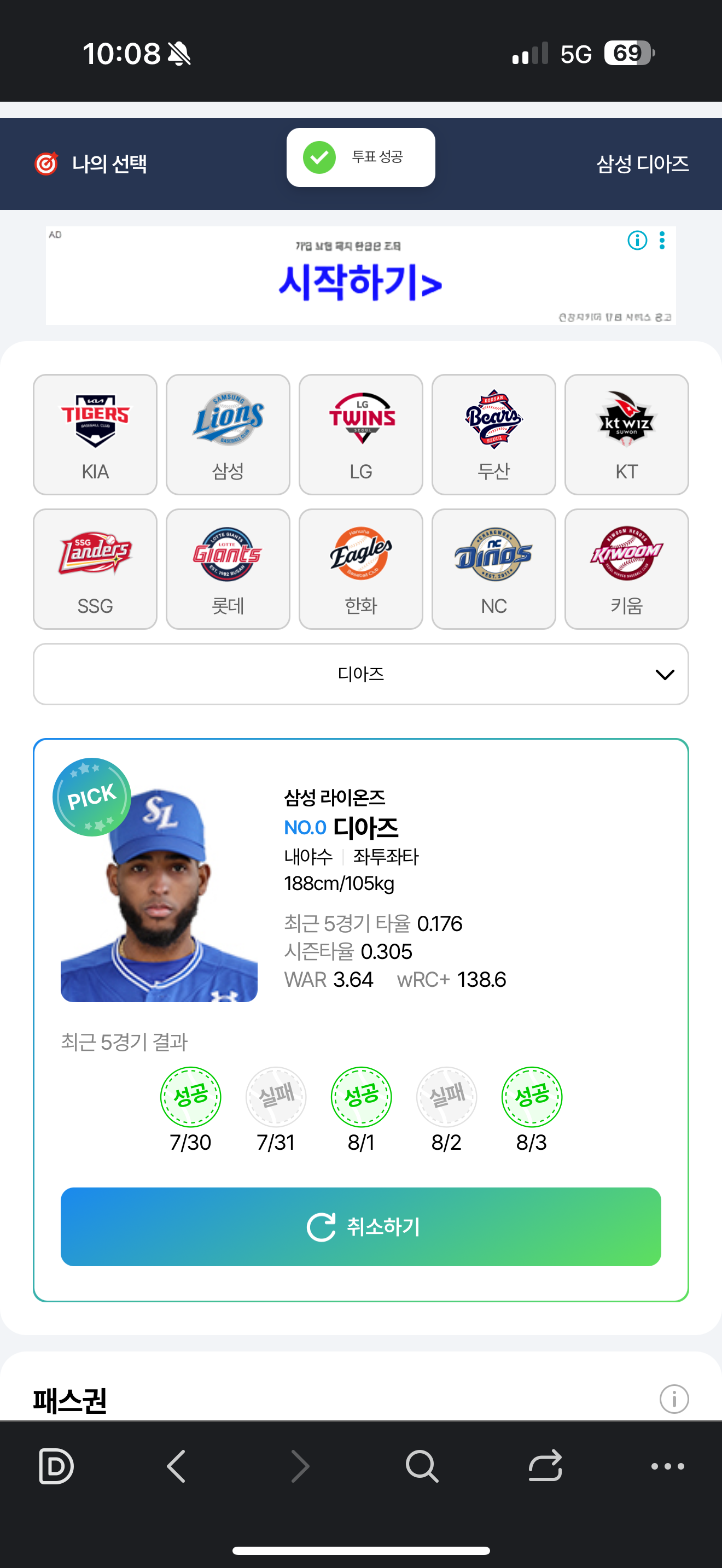The height and width of the screenshot is (1568, 722).
Task: Select the 롯데 Giants team
Action: click(228, 569)
